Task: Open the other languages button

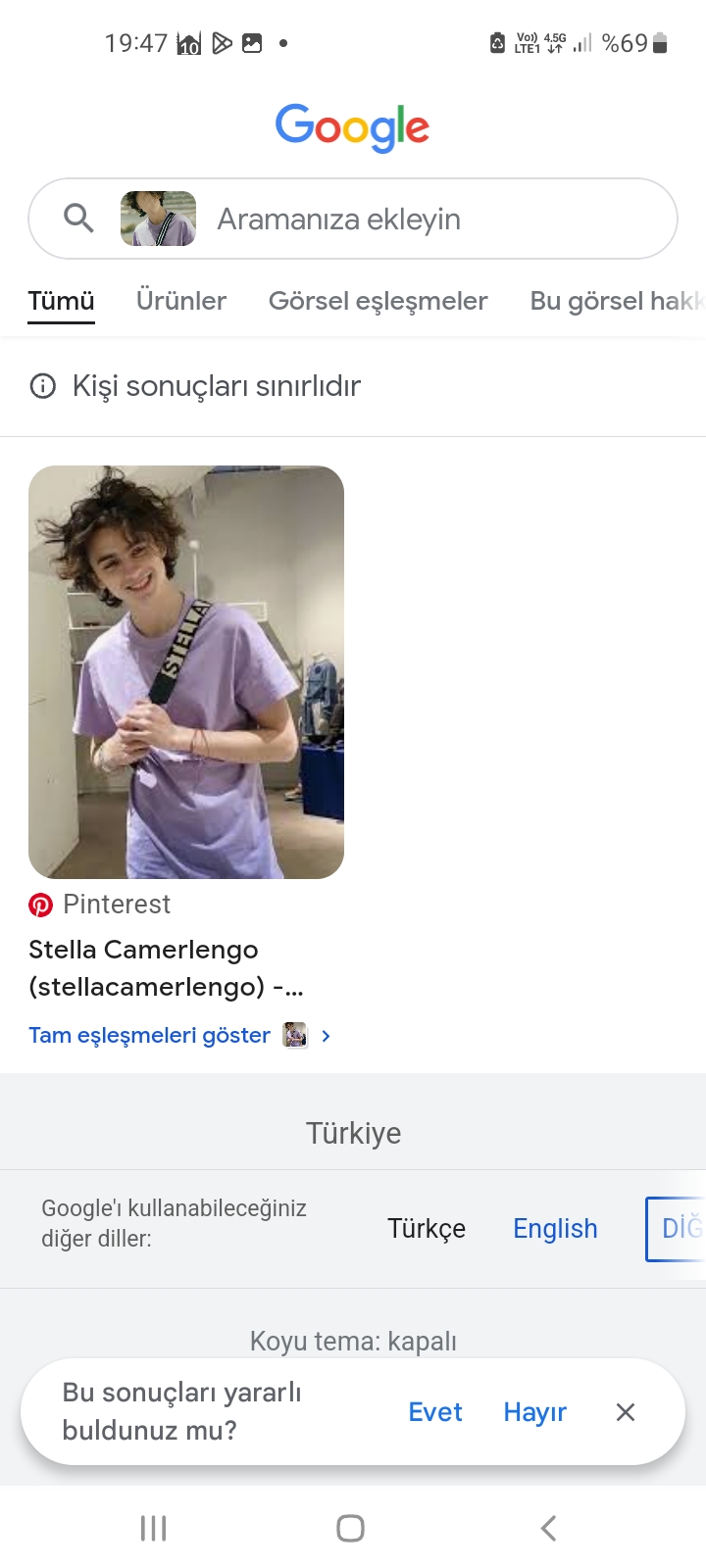Action: (676, 1229)
